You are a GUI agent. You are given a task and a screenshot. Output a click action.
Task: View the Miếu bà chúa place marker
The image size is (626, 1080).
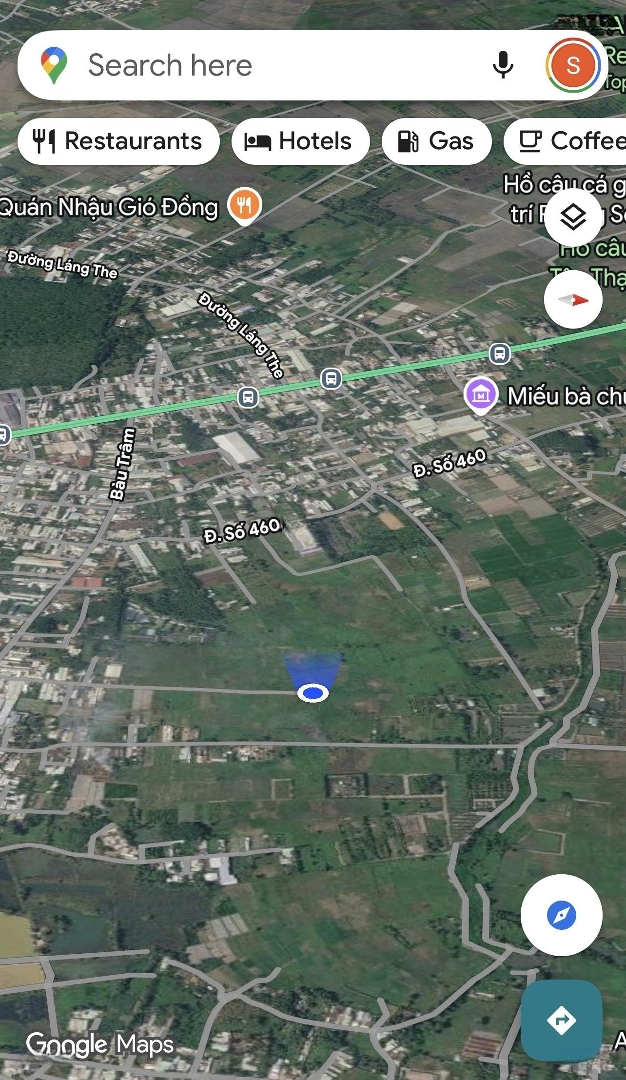point(481,394)
